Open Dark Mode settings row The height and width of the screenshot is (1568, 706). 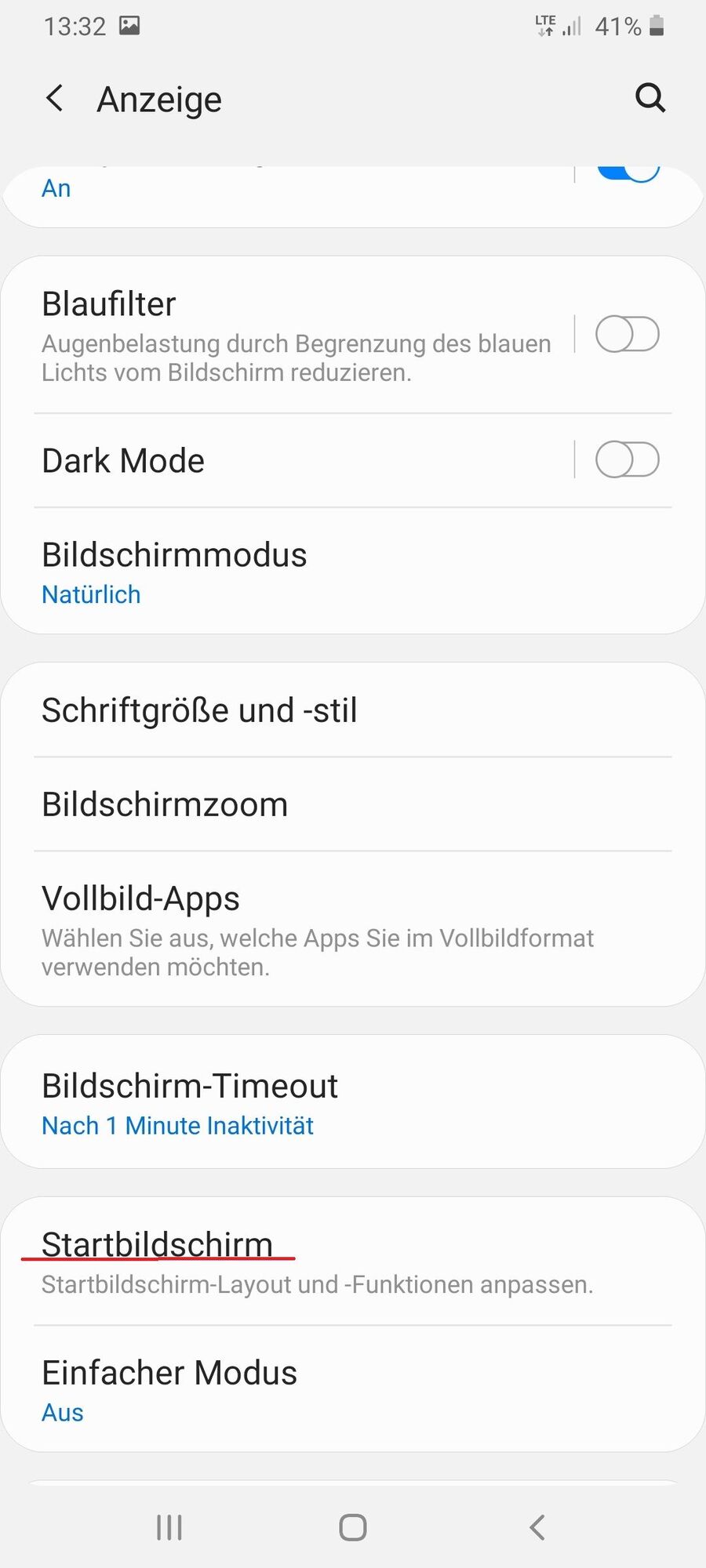pos(298,461)
